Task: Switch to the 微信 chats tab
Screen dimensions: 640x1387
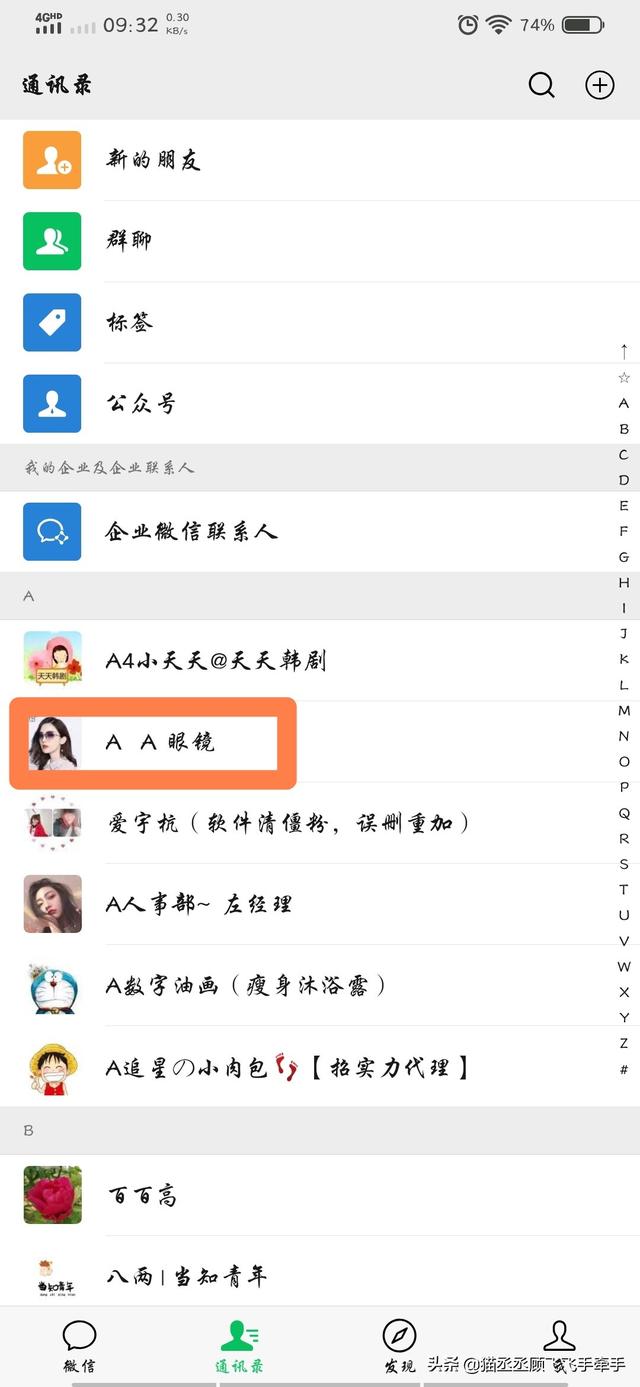Action: point(79,1346)
